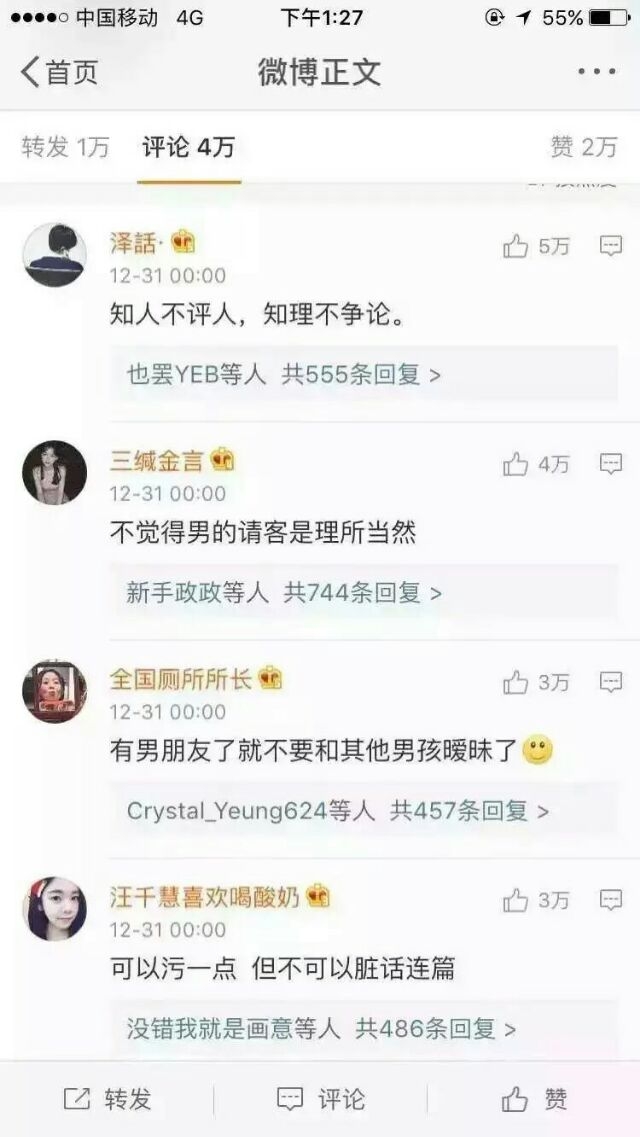Like 泽話's comment
Viewport: 640px width, 1137px height.
(x=536, y=247)
